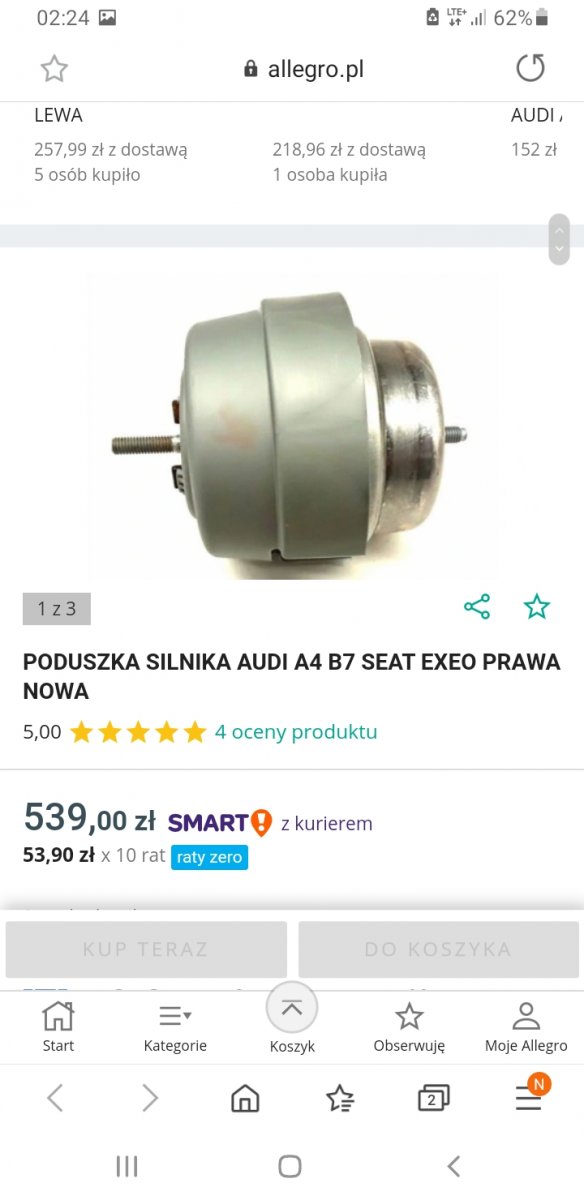Screen dimensions: 584x1200
Task: Open the browser home page
Action: click(x=245, y=1098)
